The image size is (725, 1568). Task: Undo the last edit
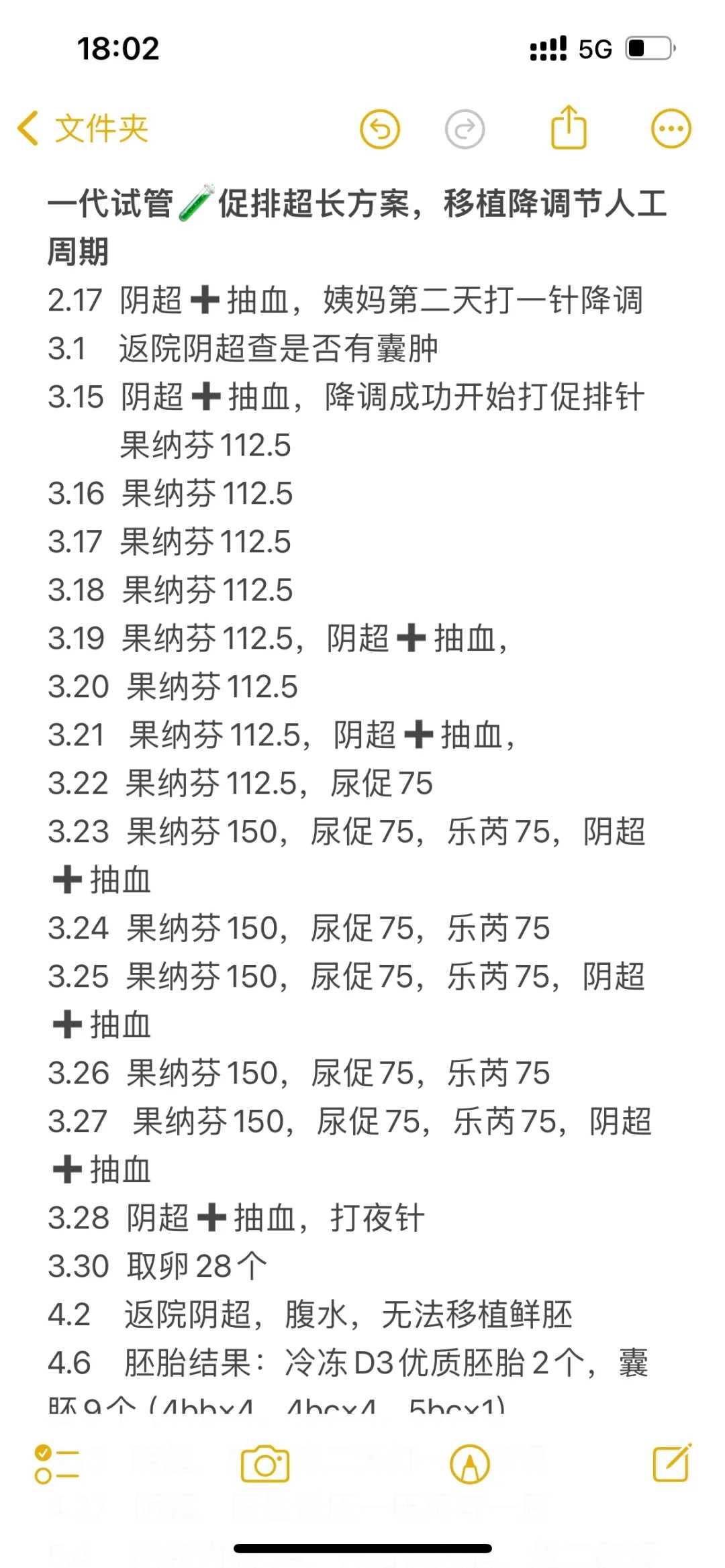tap(380, 128)
